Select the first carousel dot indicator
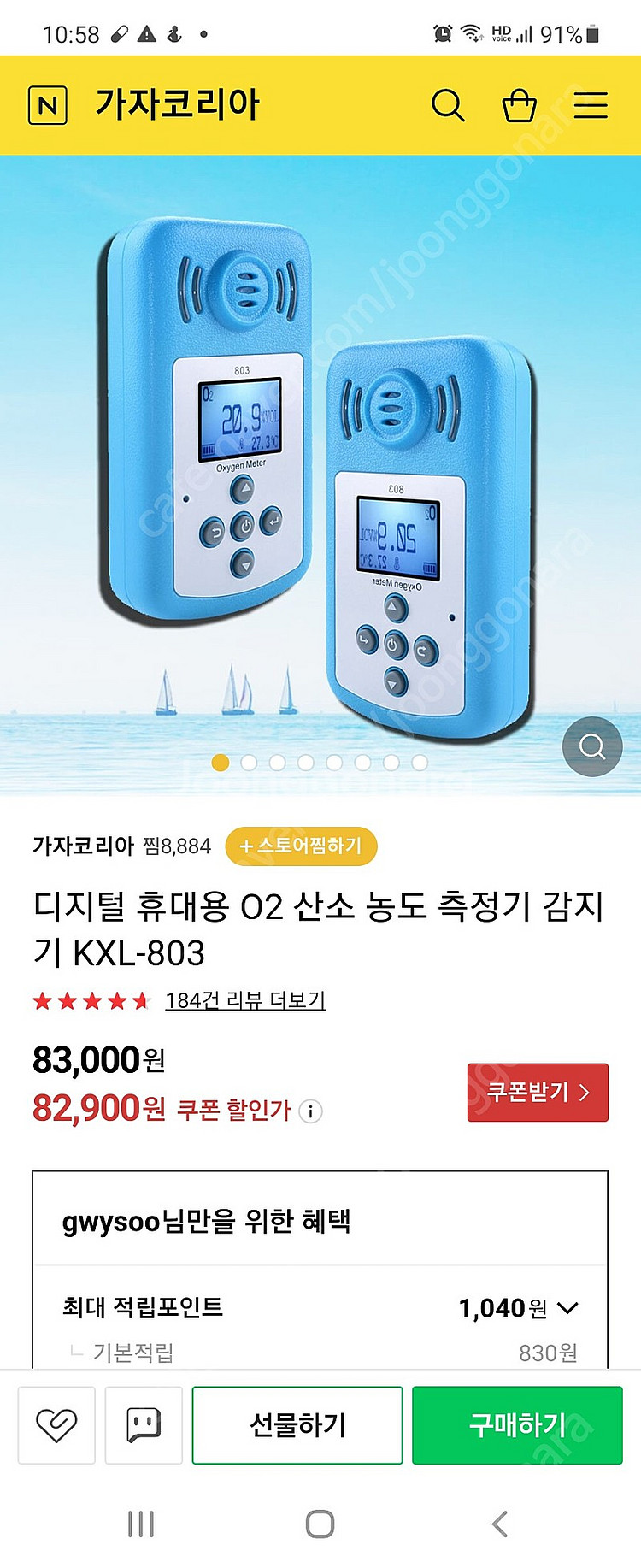 pos(221,763)
